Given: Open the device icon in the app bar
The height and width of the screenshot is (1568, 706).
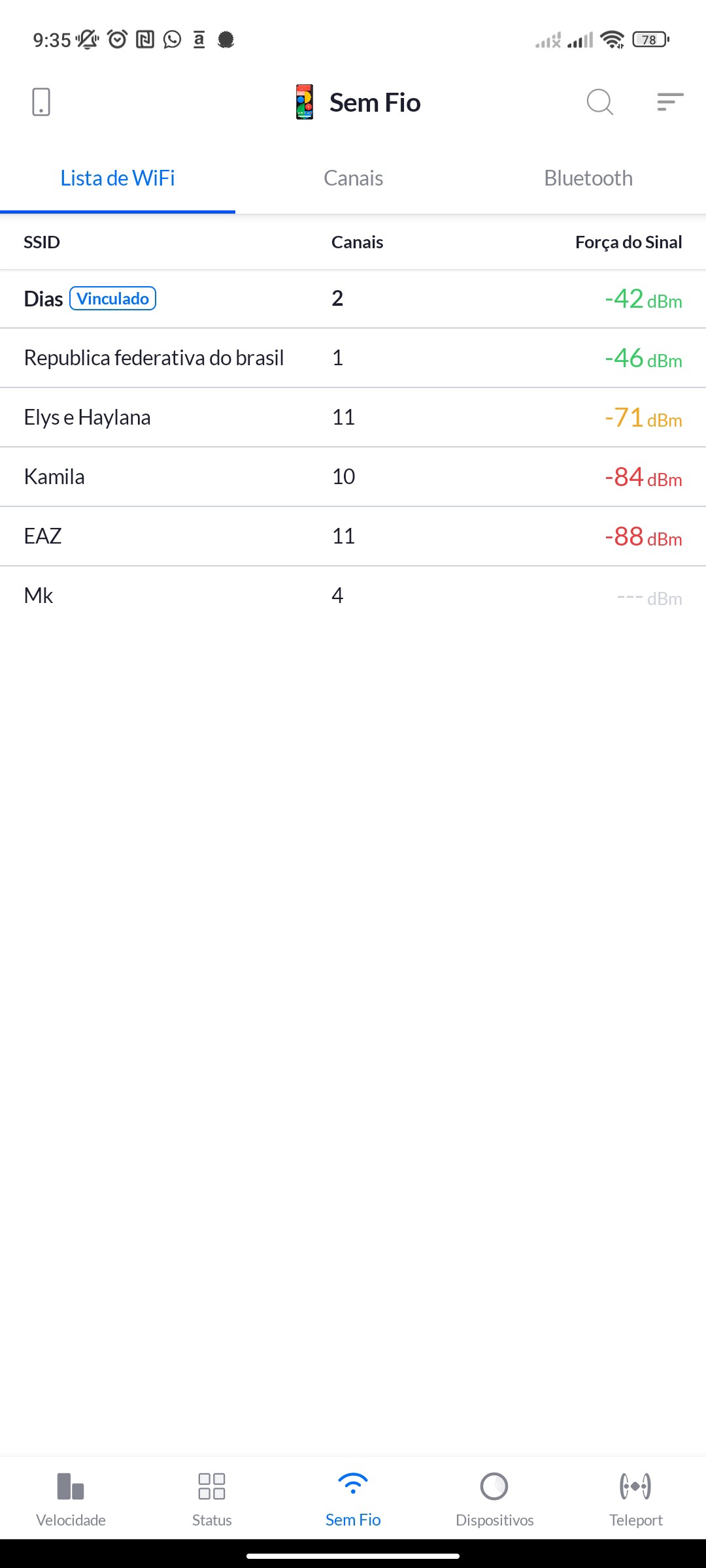Looking at the screenshot, I should [41, 103].
